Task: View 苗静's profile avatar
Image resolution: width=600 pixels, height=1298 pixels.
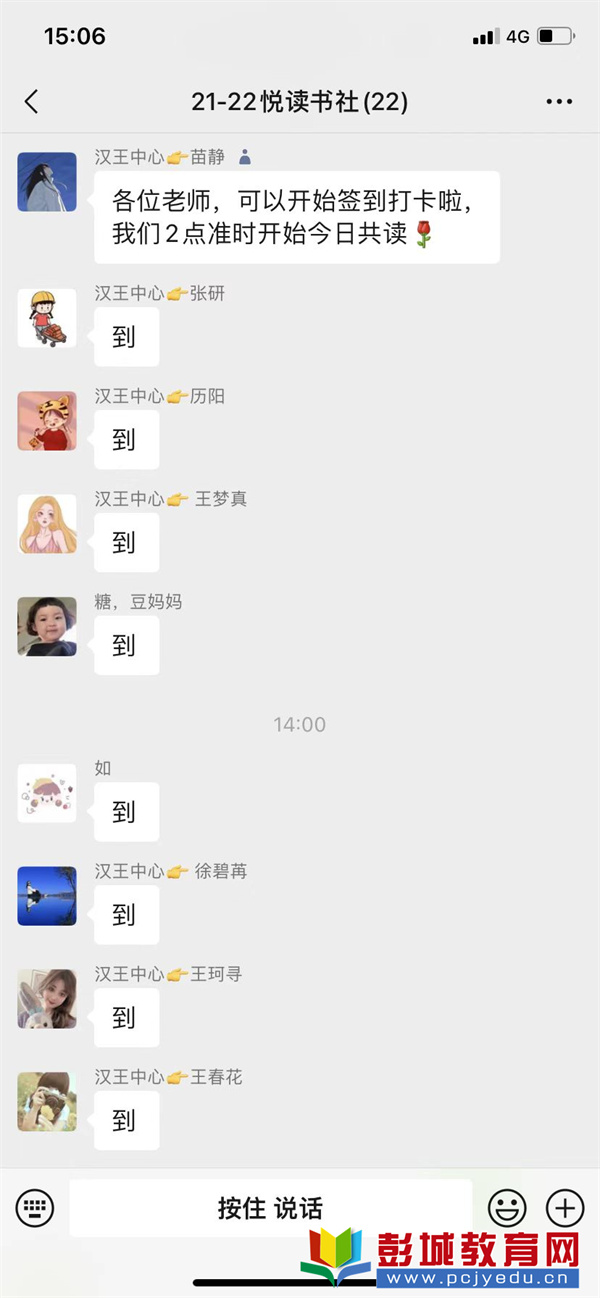Action: (47, 181)
